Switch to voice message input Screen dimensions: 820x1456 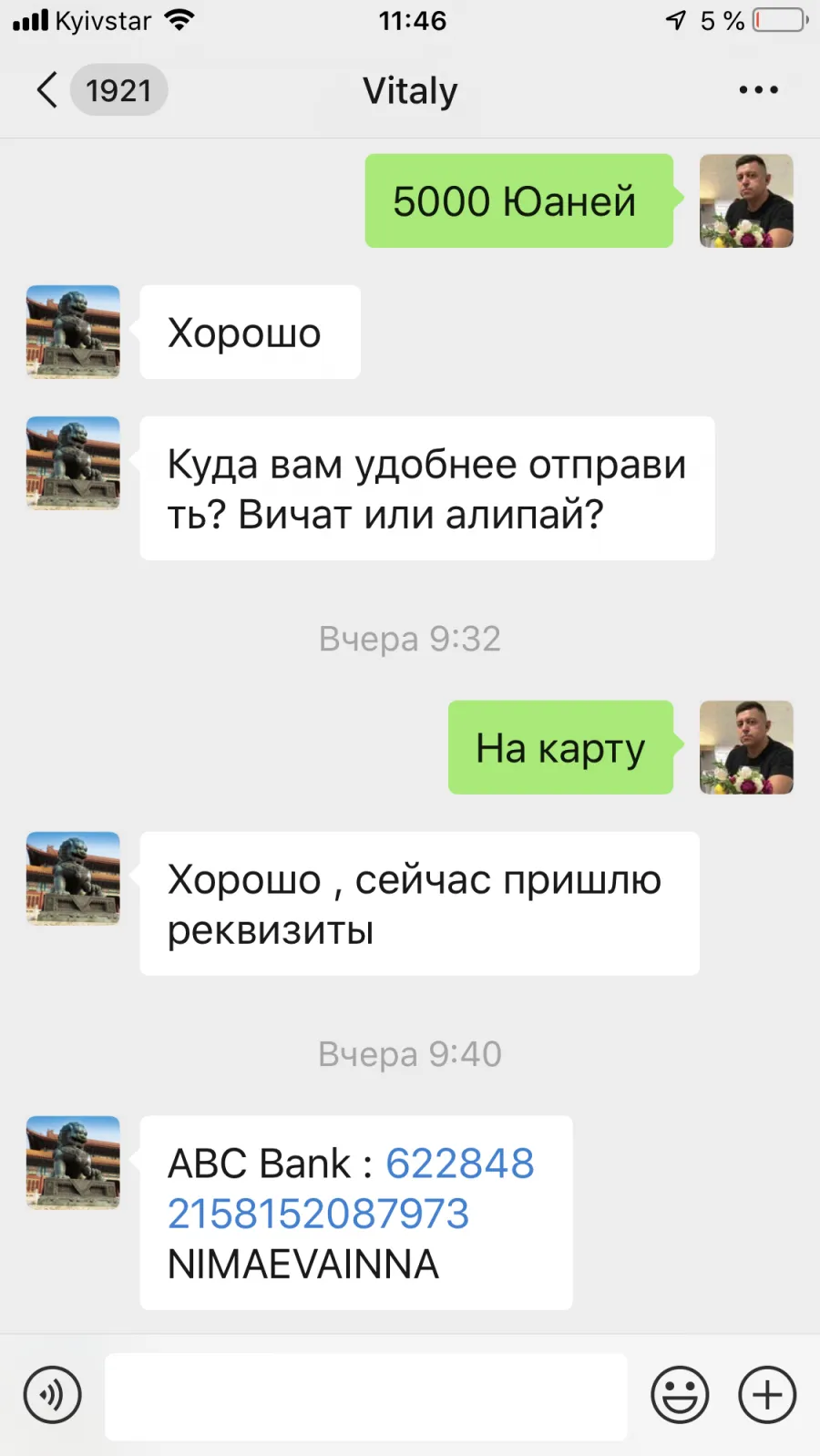click(53, 1394)
